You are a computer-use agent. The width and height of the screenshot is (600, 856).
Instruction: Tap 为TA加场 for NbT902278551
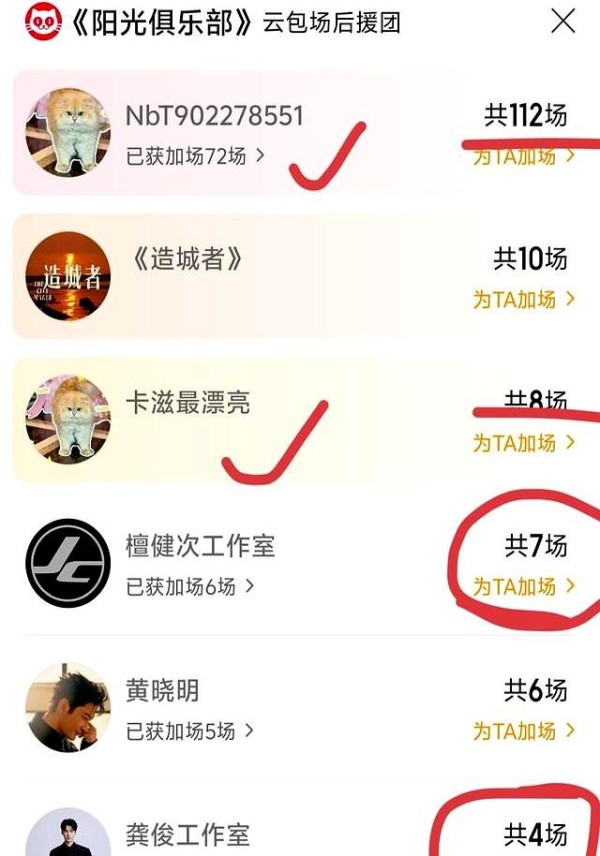coord(524,156)
